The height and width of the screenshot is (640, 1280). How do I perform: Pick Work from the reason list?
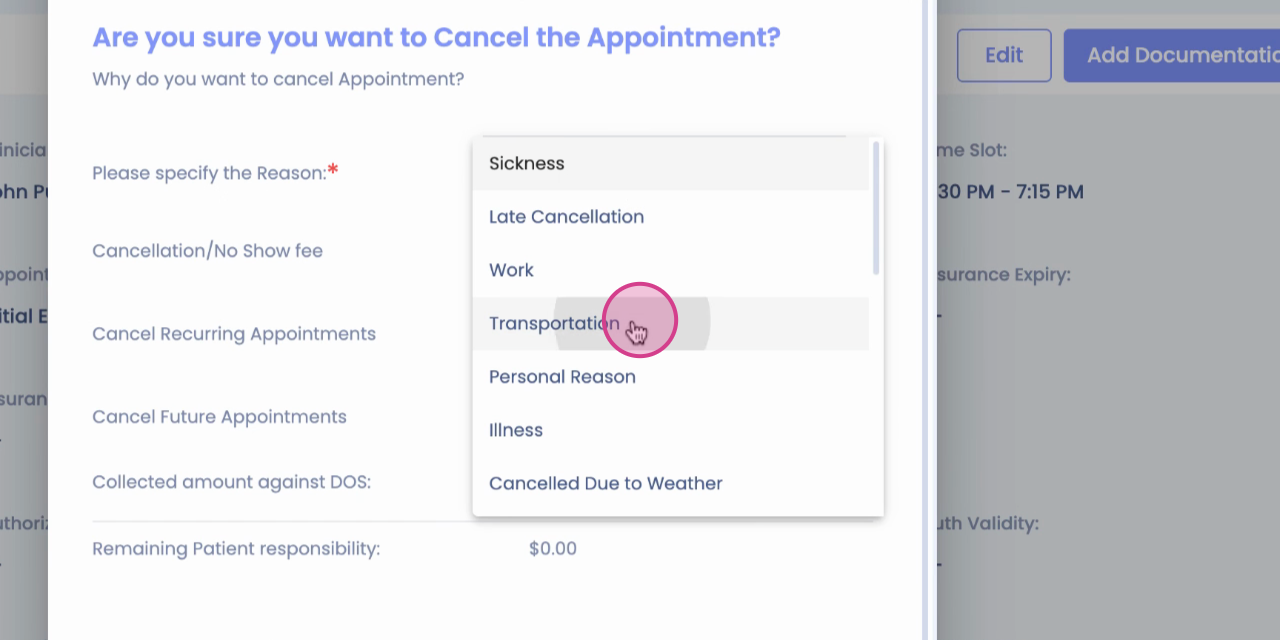[670, 270]
